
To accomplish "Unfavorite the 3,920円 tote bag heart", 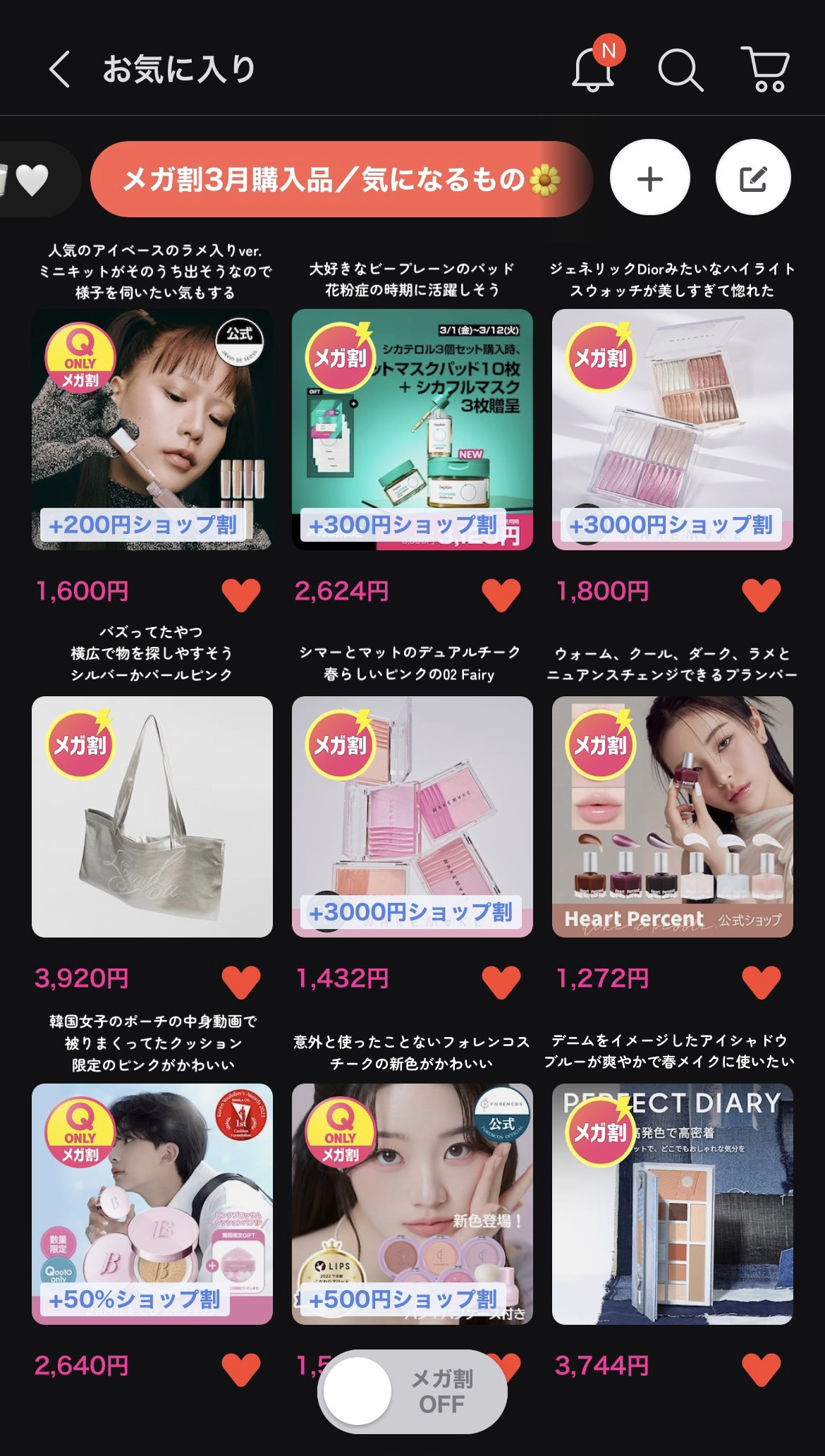I will [241, 981].
